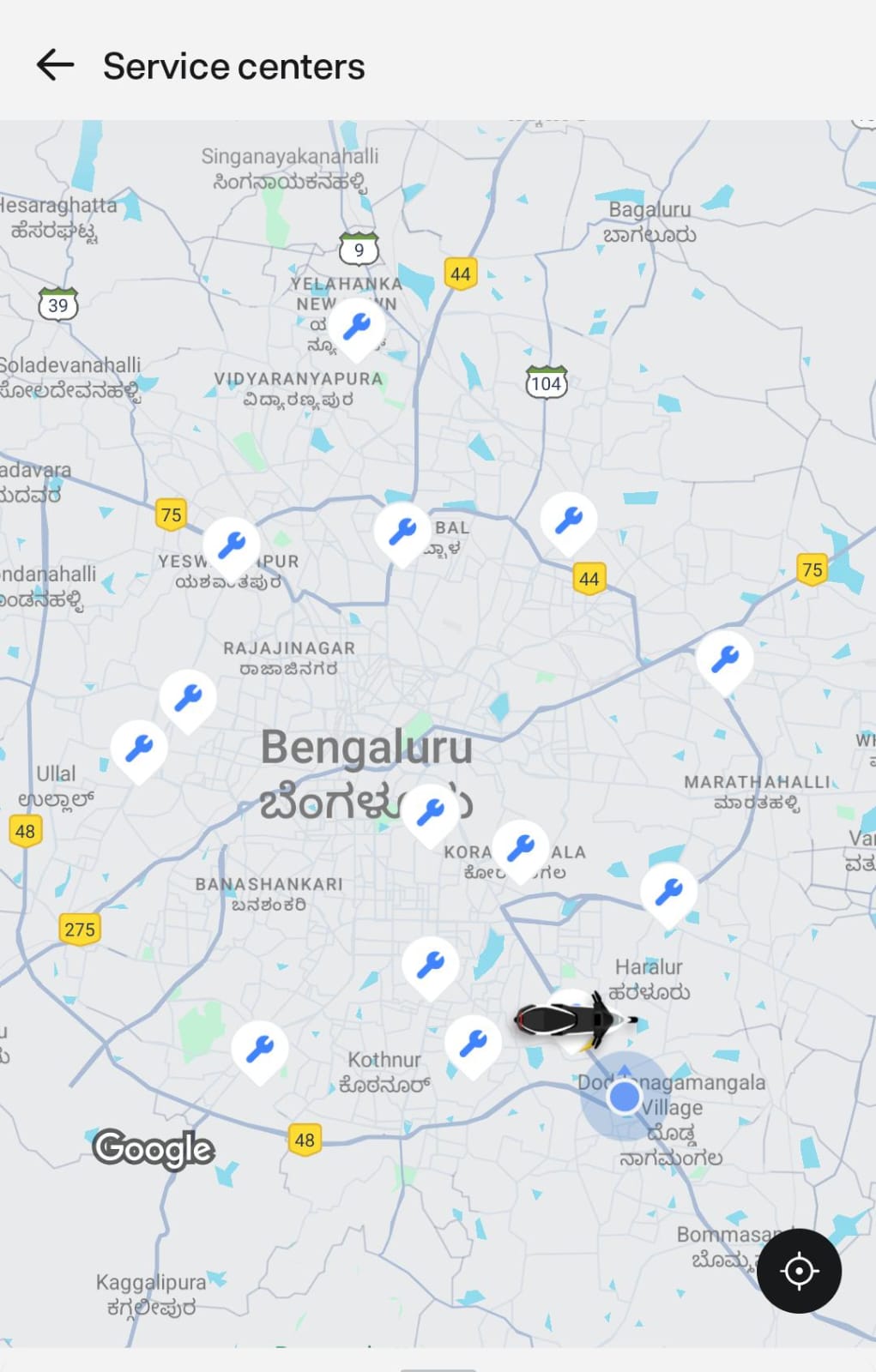Go back from Service centers
876x1372 pixels.
(x=56, y=65)
